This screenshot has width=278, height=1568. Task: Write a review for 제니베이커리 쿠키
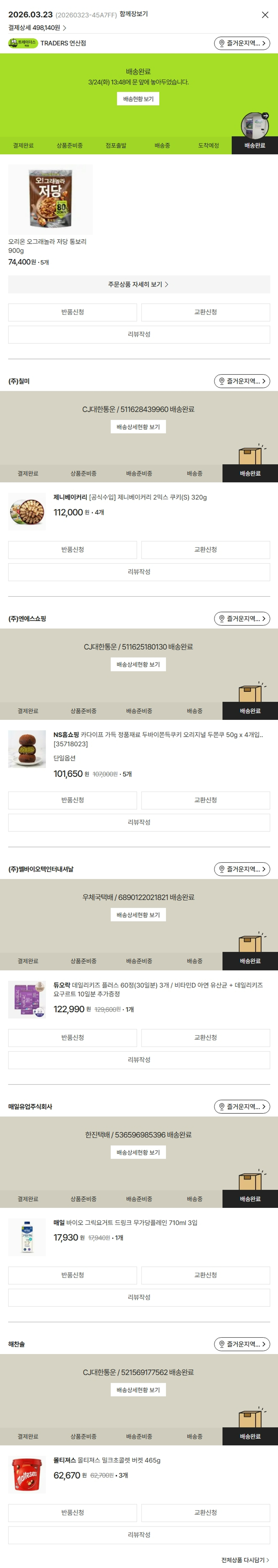pyautogui.click(x=139, y=571)
